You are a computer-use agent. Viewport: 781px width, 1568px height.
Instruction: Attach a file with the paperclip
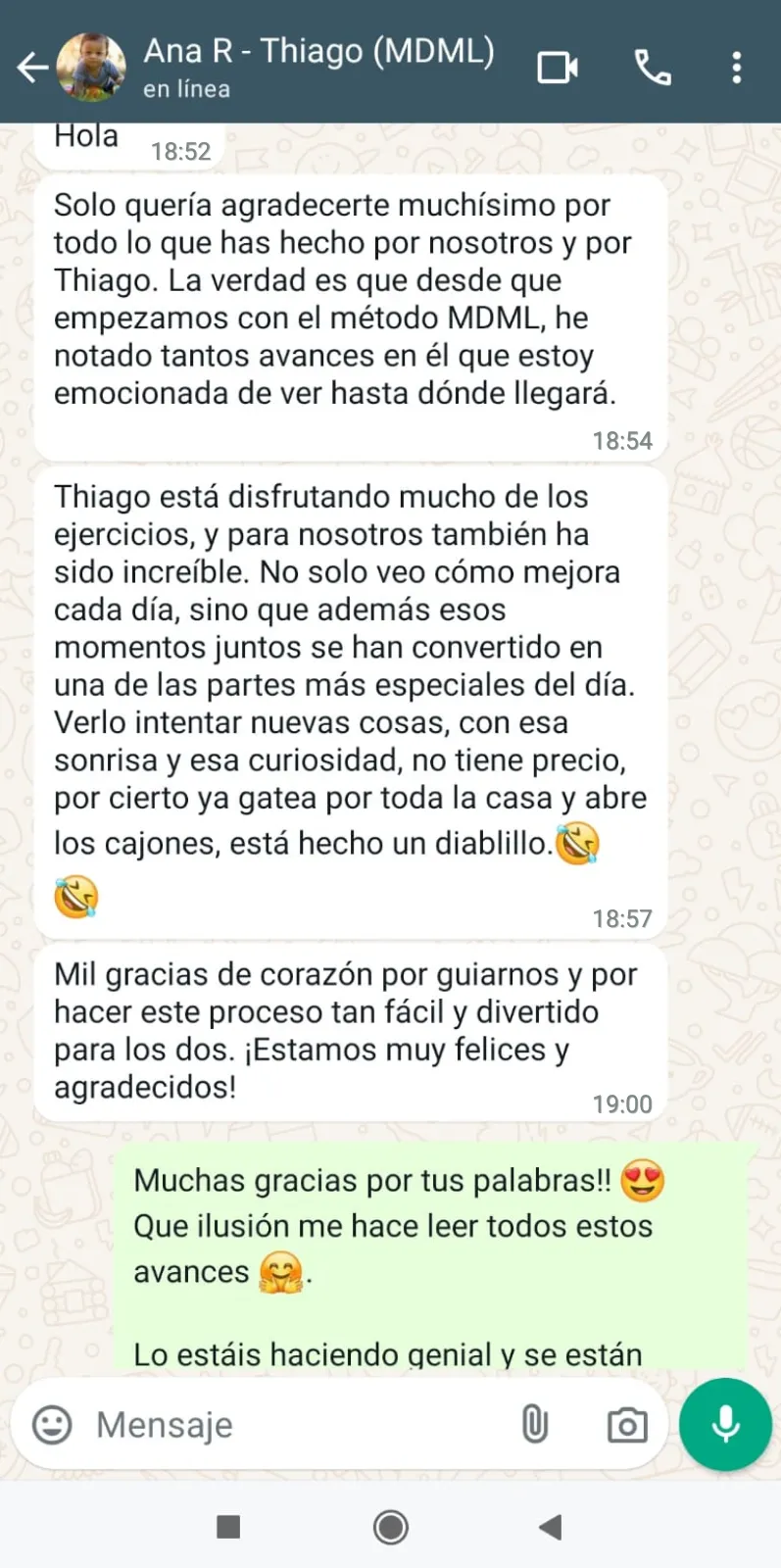tap(534, 1424)
